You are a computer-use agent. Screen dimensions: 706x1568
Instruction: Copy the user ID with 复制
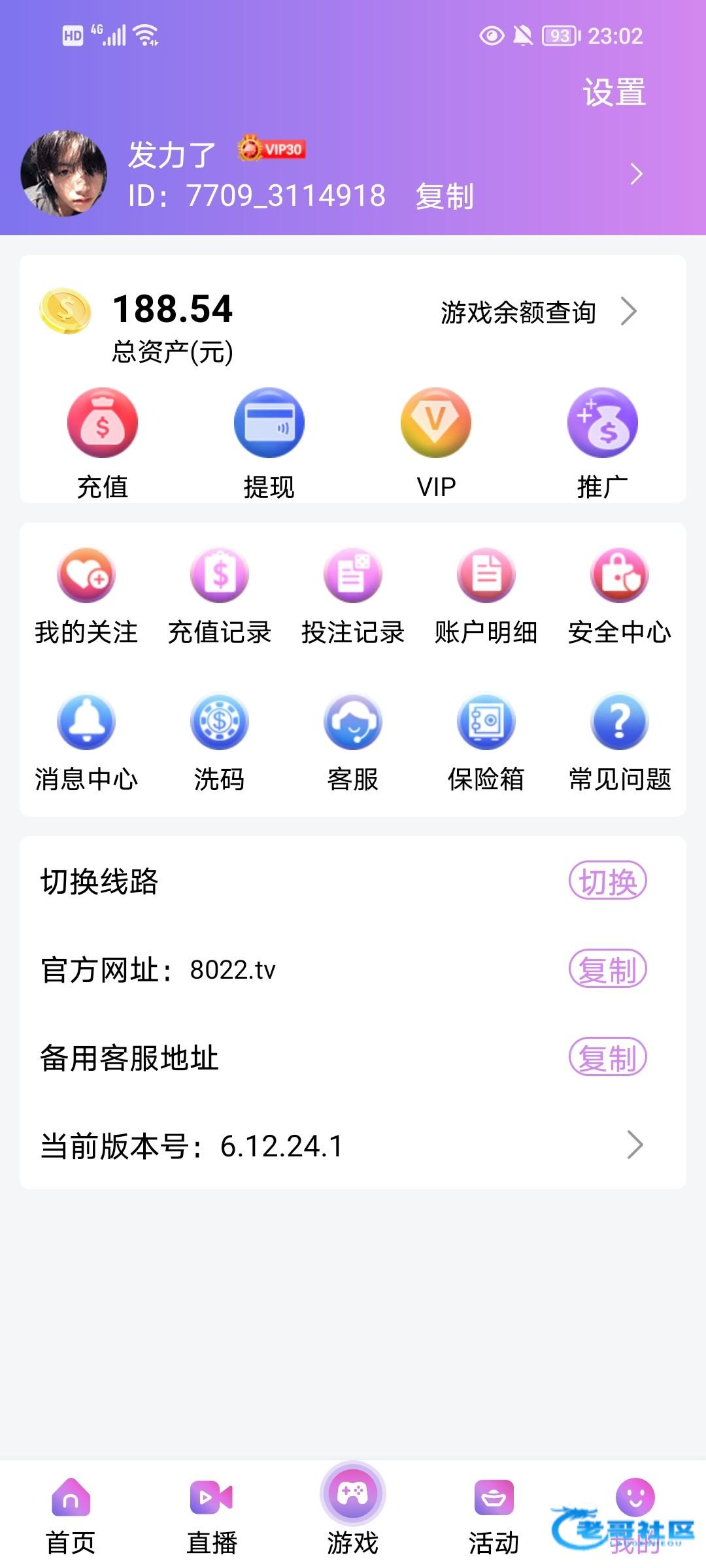tap(445, 196)
